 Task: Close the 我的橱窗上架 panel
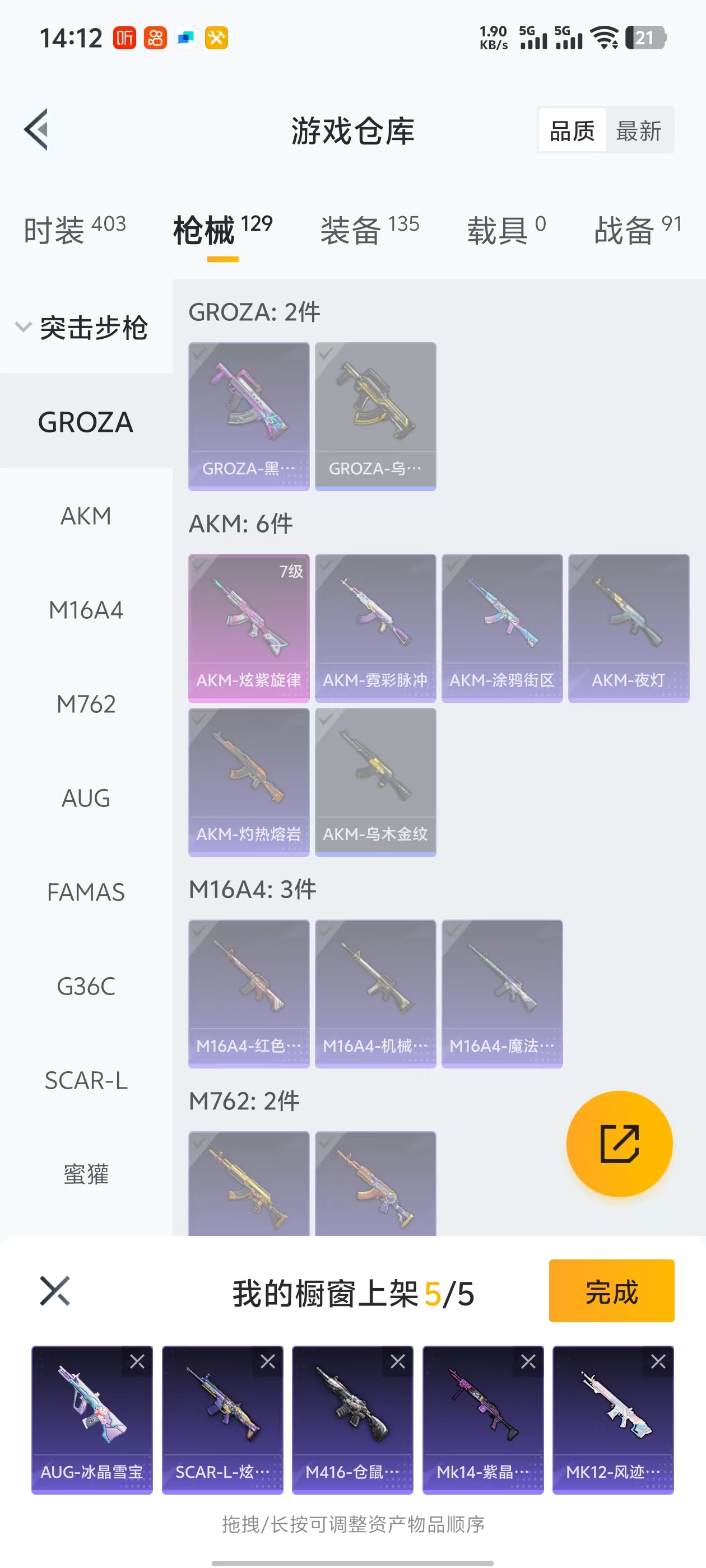tap(55, 1291)
